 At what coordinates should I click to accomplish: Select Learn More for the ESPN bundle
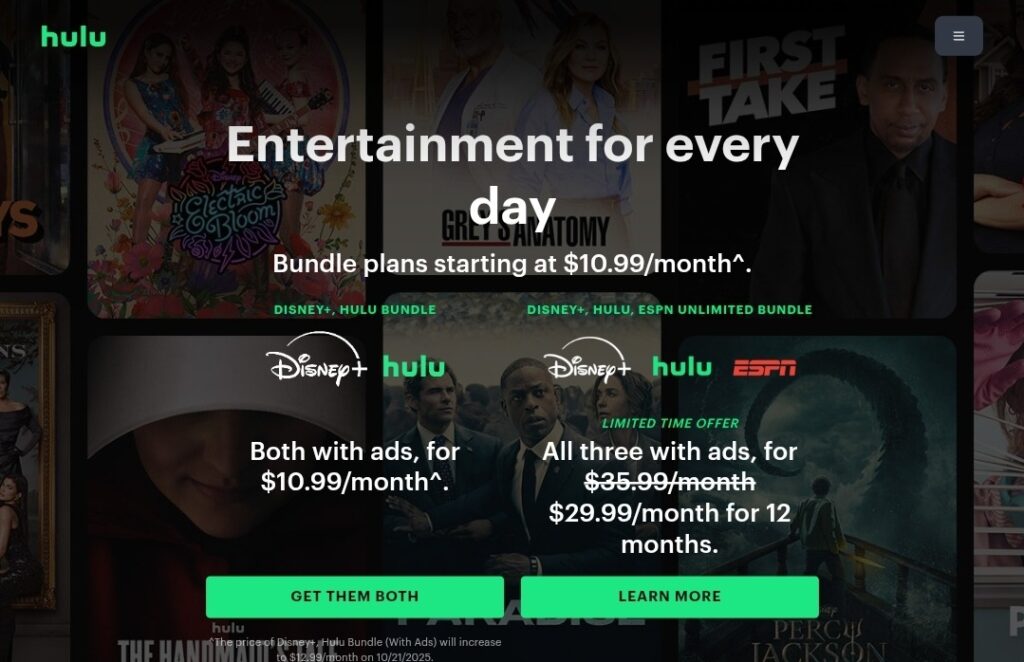click(669, 596)
